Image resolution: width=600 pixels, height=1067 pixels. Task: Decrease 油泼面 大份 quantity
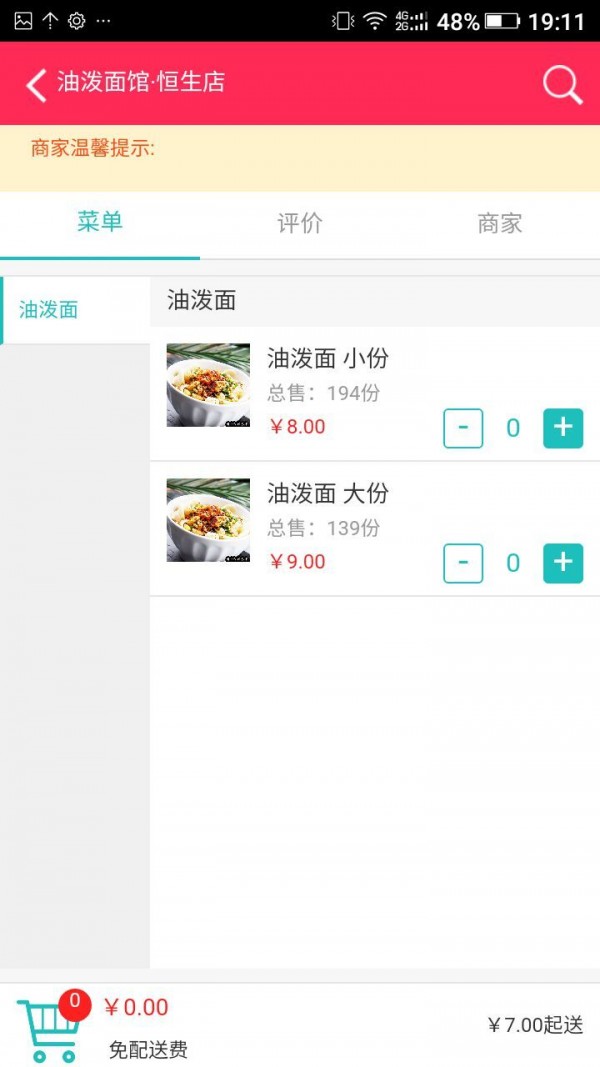463,563
